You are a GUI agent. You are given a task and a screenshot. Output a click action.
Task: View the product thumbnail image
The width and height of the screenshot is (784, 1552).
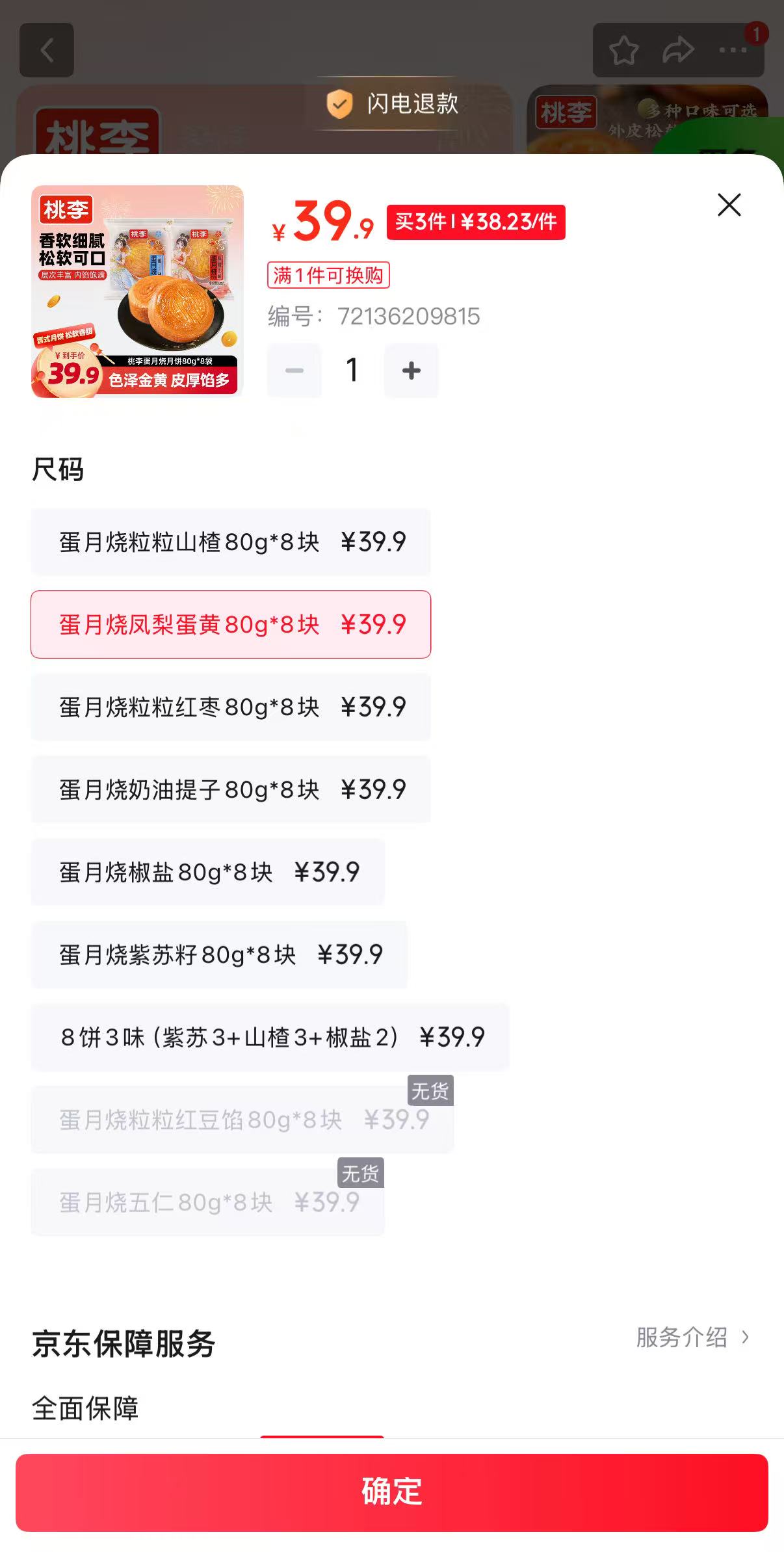[x=137, y=291]
